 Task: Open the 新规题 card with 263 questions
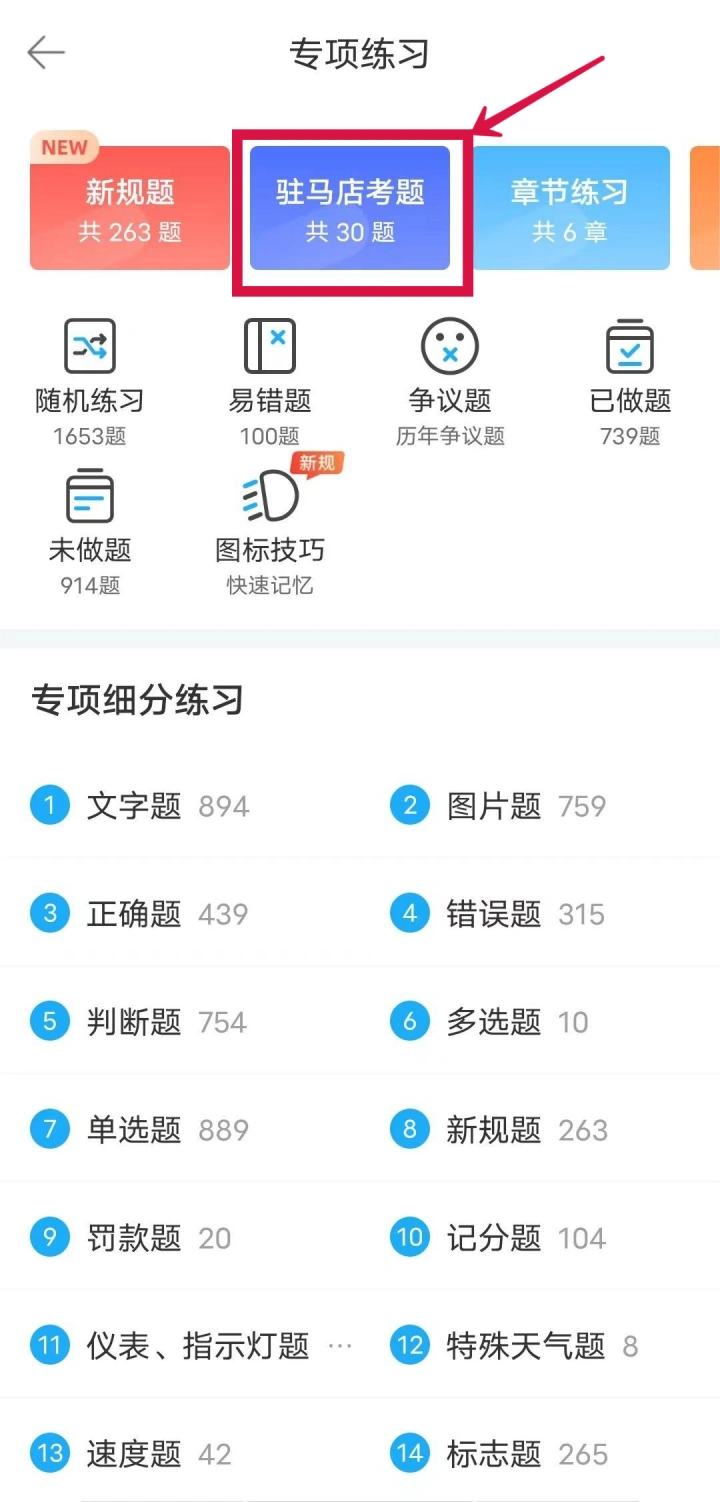(130, 208)
